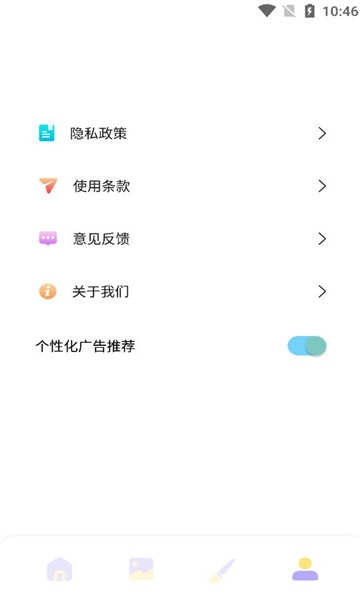The height and width of the screenshot is (600, 360).
Task: Open 关于我们 about us
Action: (x=180, y=292)
